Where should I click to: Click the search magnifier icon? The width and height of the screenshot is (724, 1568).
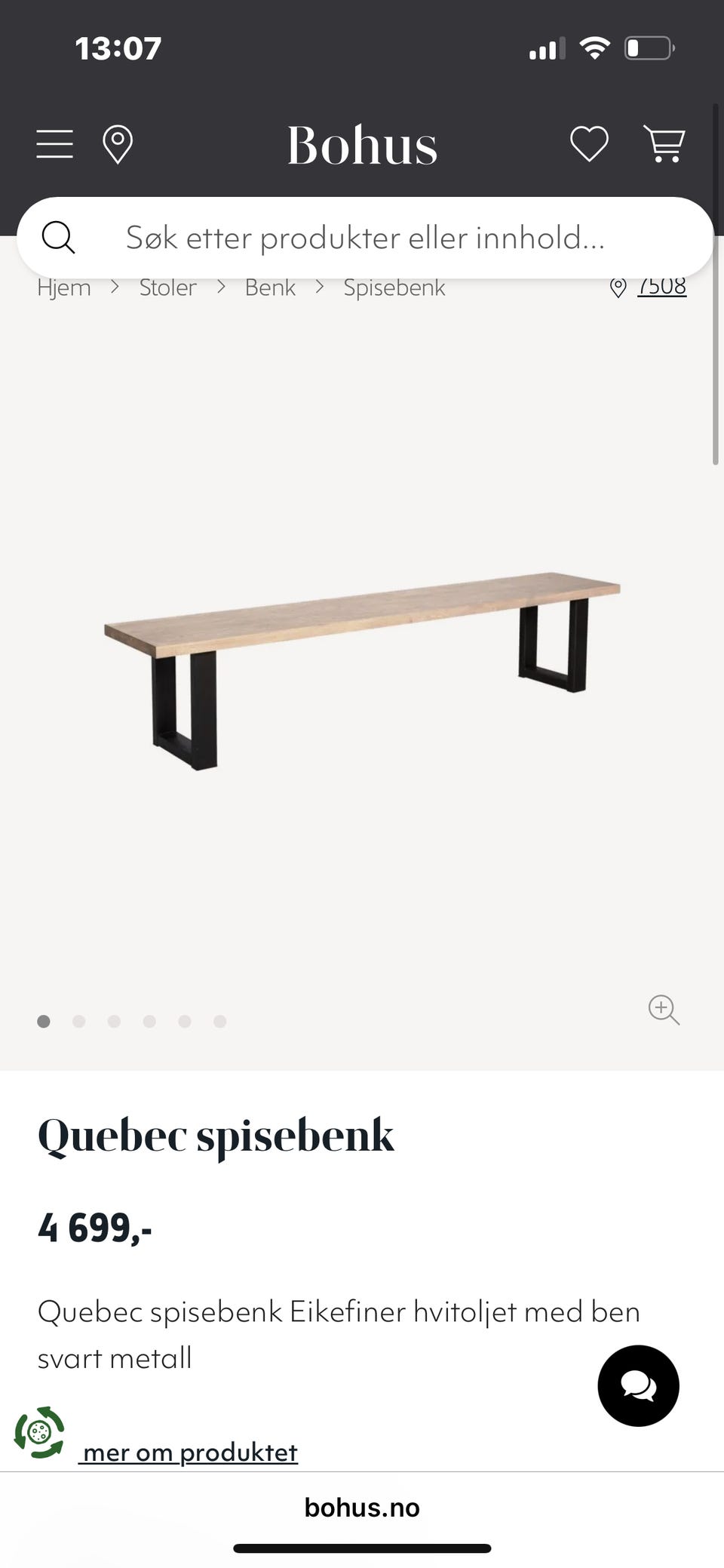59,237
